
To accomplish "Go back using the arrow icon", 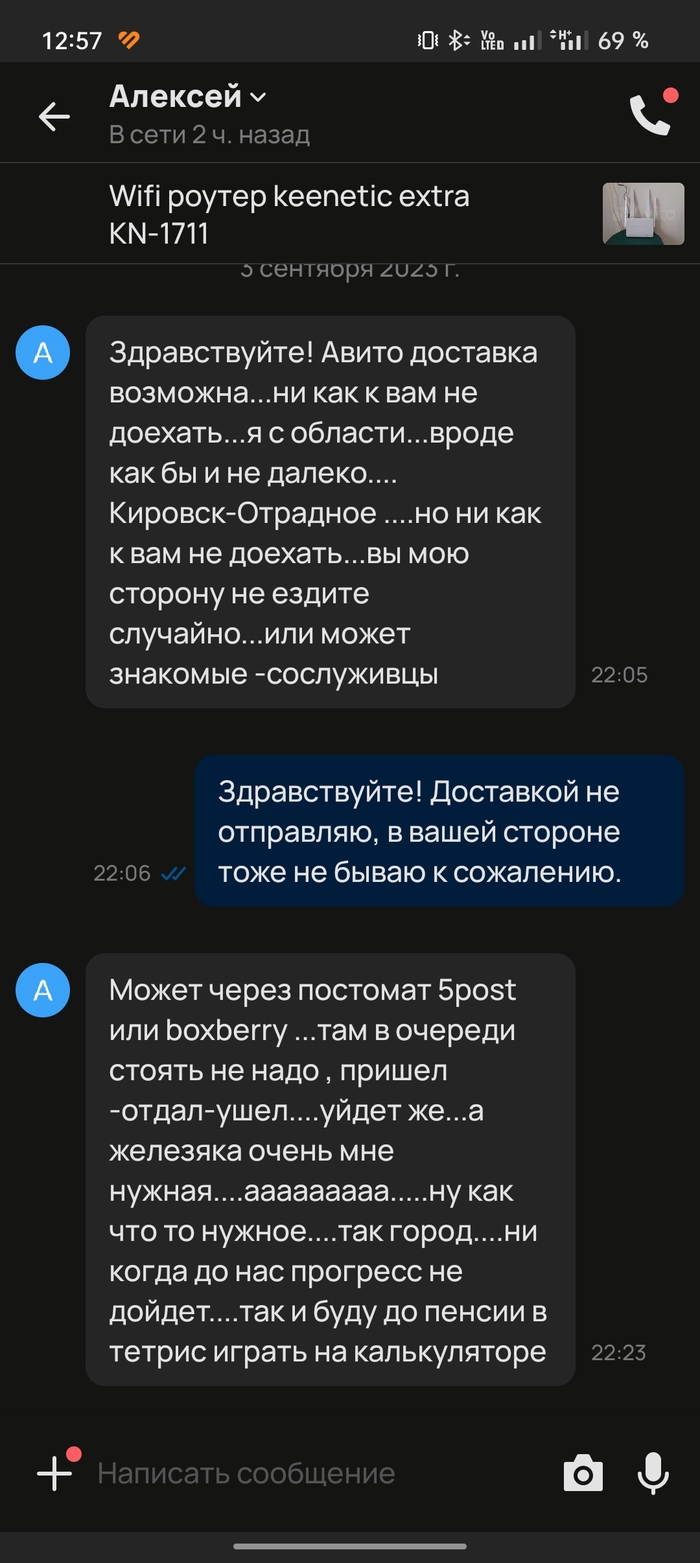I will pyautogui.click(x=54, y=116).
